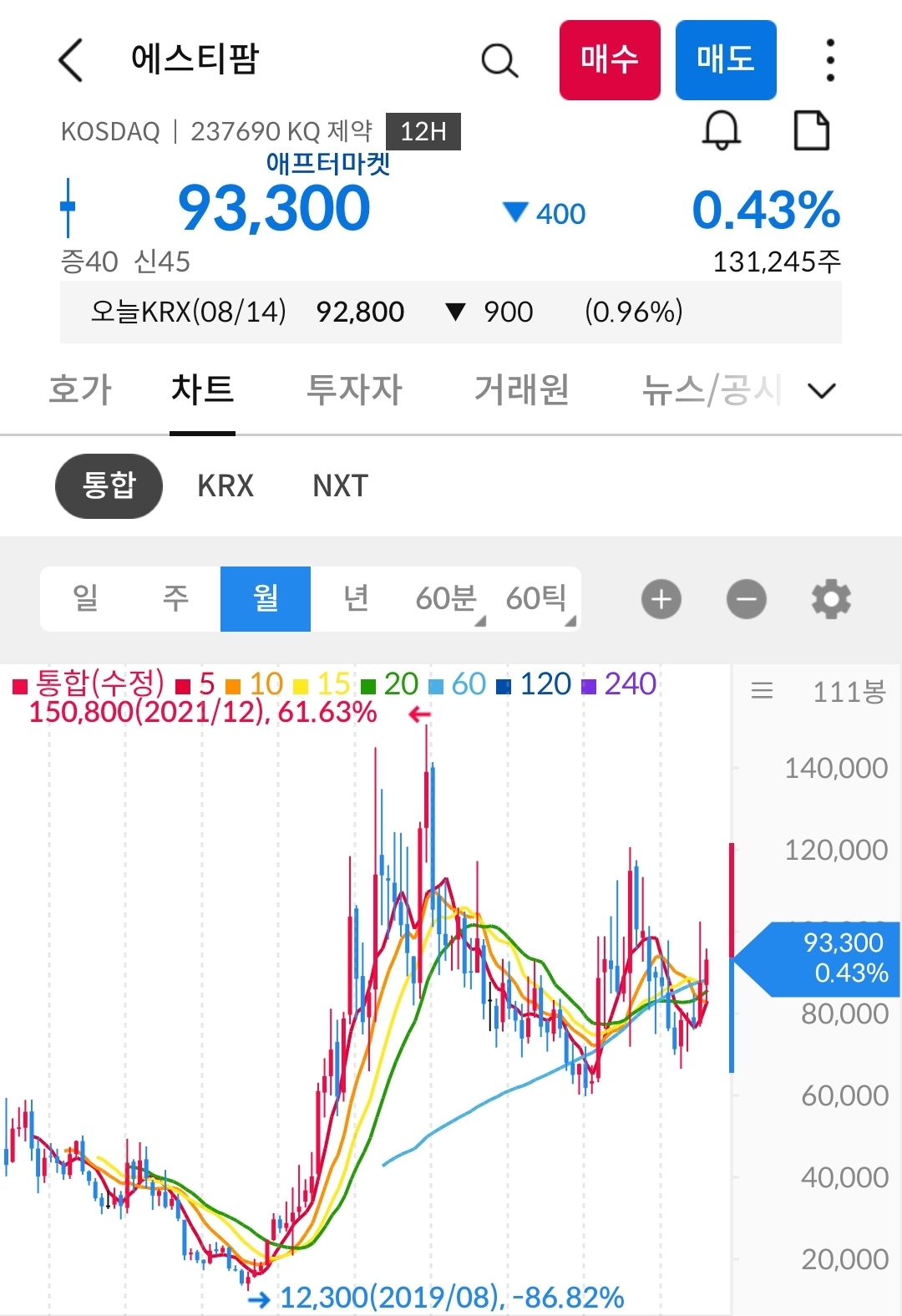Open the 60틱 interval dropdown triangle
Image resolution: width=902 pixels, height=1316 pixels.
point(571,620)
